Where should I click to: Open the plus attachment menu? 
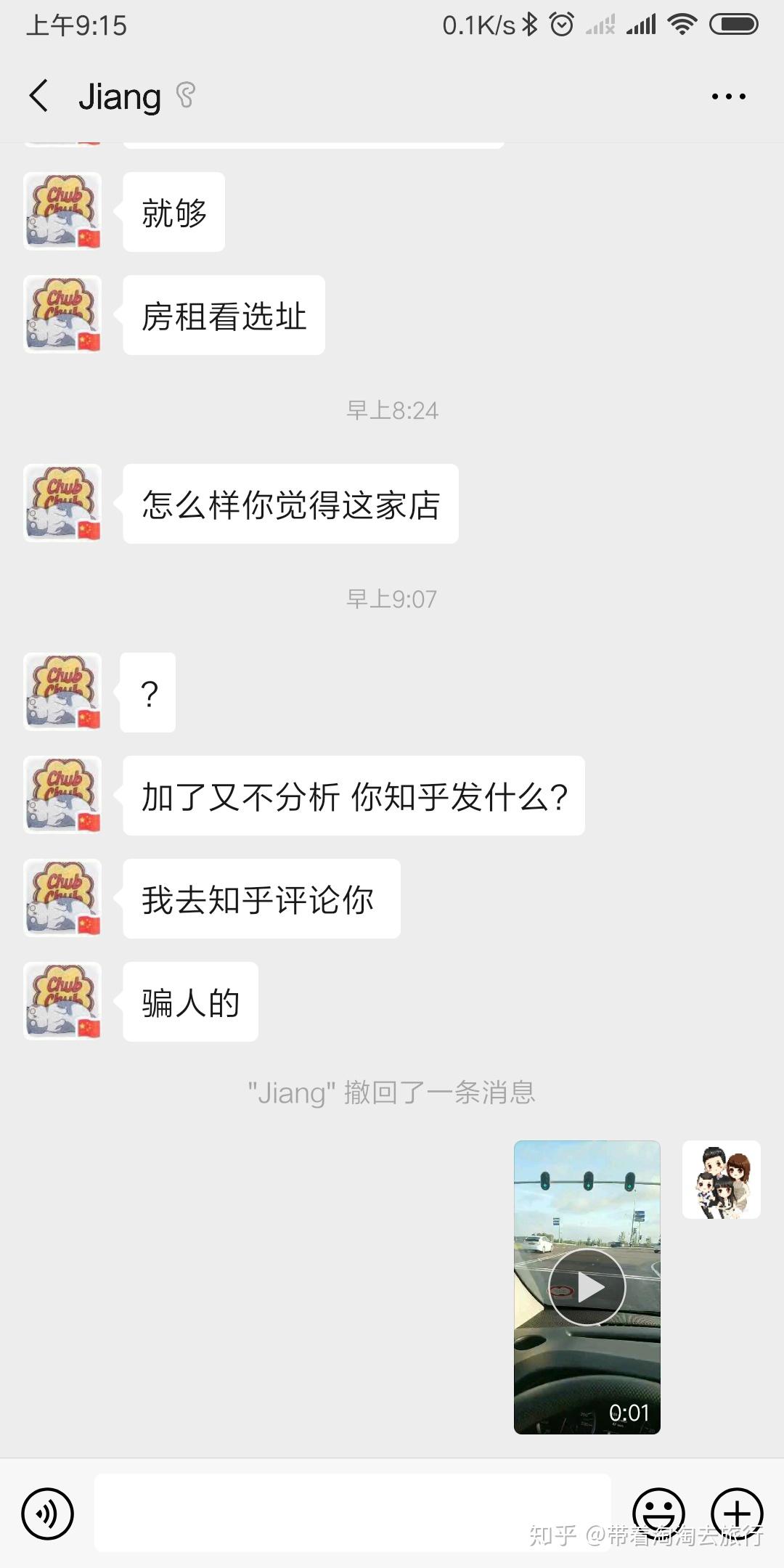(x=736, y=1514)
